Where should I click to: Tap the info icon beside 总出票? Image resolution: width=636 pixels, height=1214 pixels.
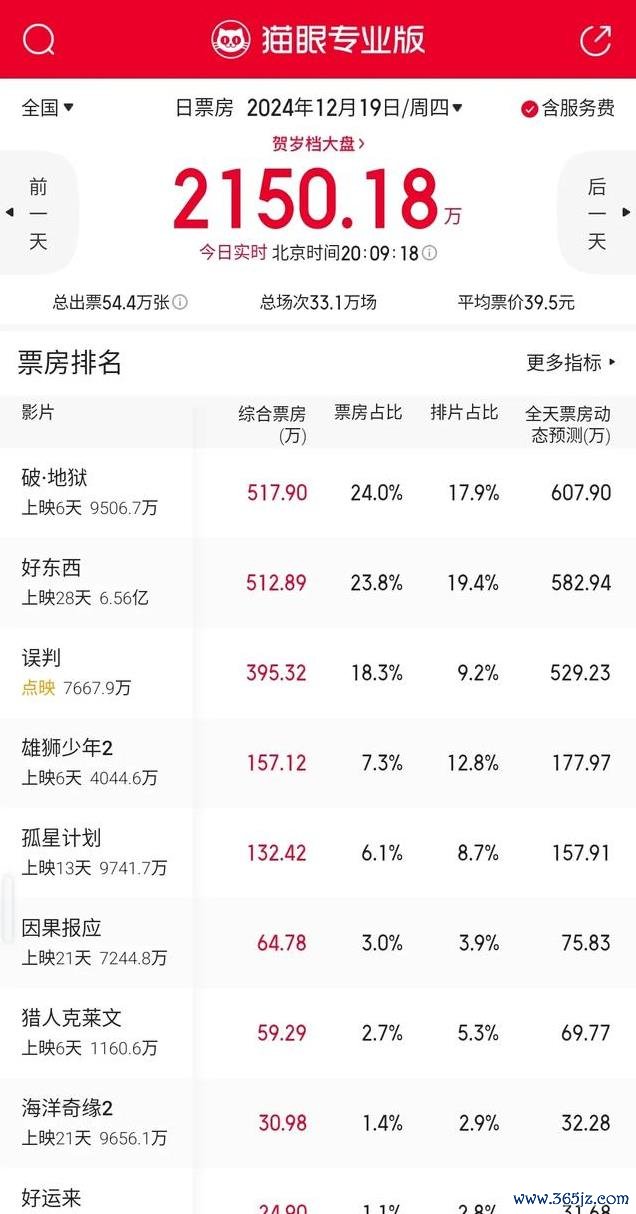coord(180,303)
